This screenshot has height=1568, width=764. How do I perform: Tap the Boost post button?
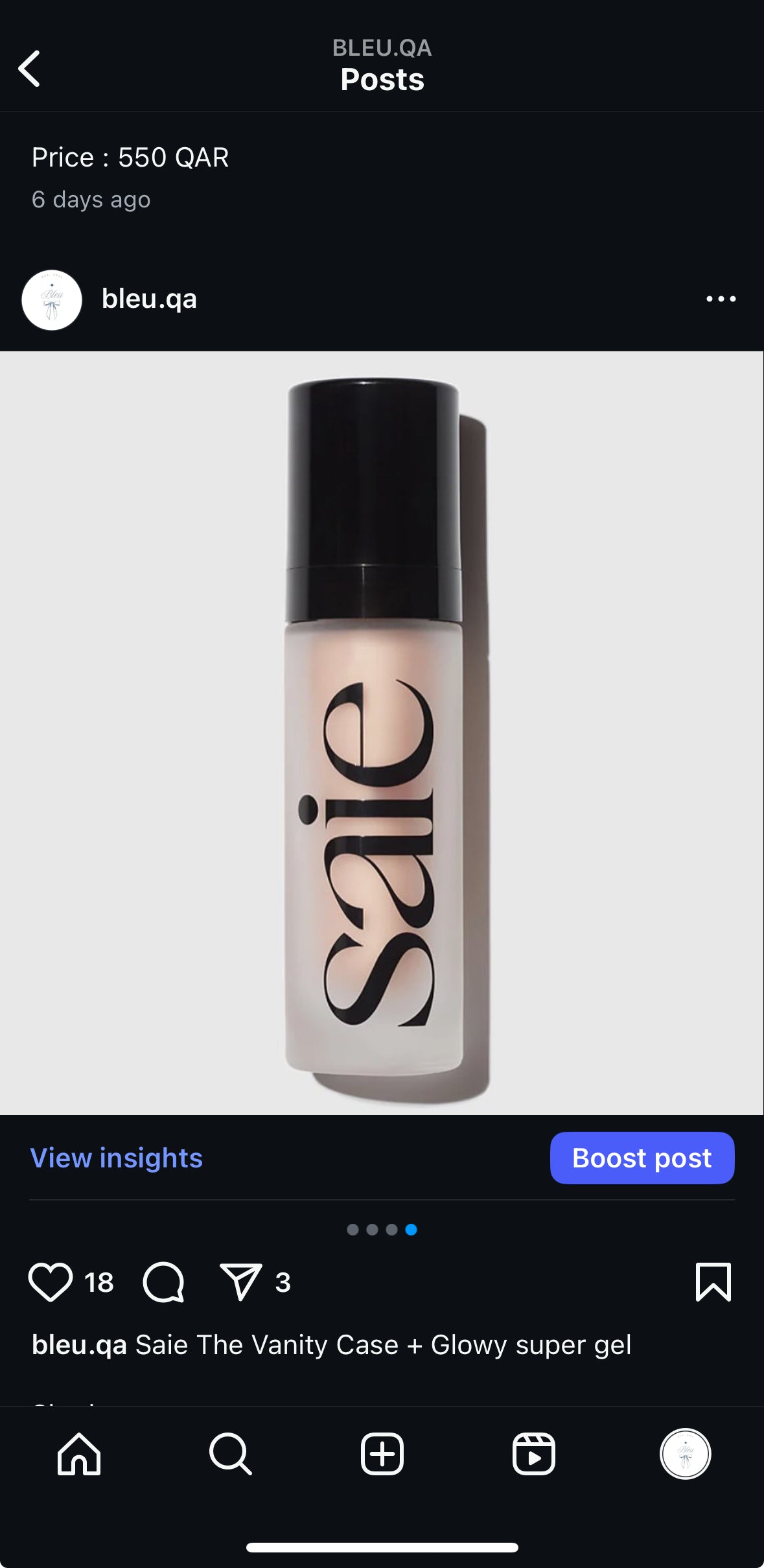(642, 1158)
